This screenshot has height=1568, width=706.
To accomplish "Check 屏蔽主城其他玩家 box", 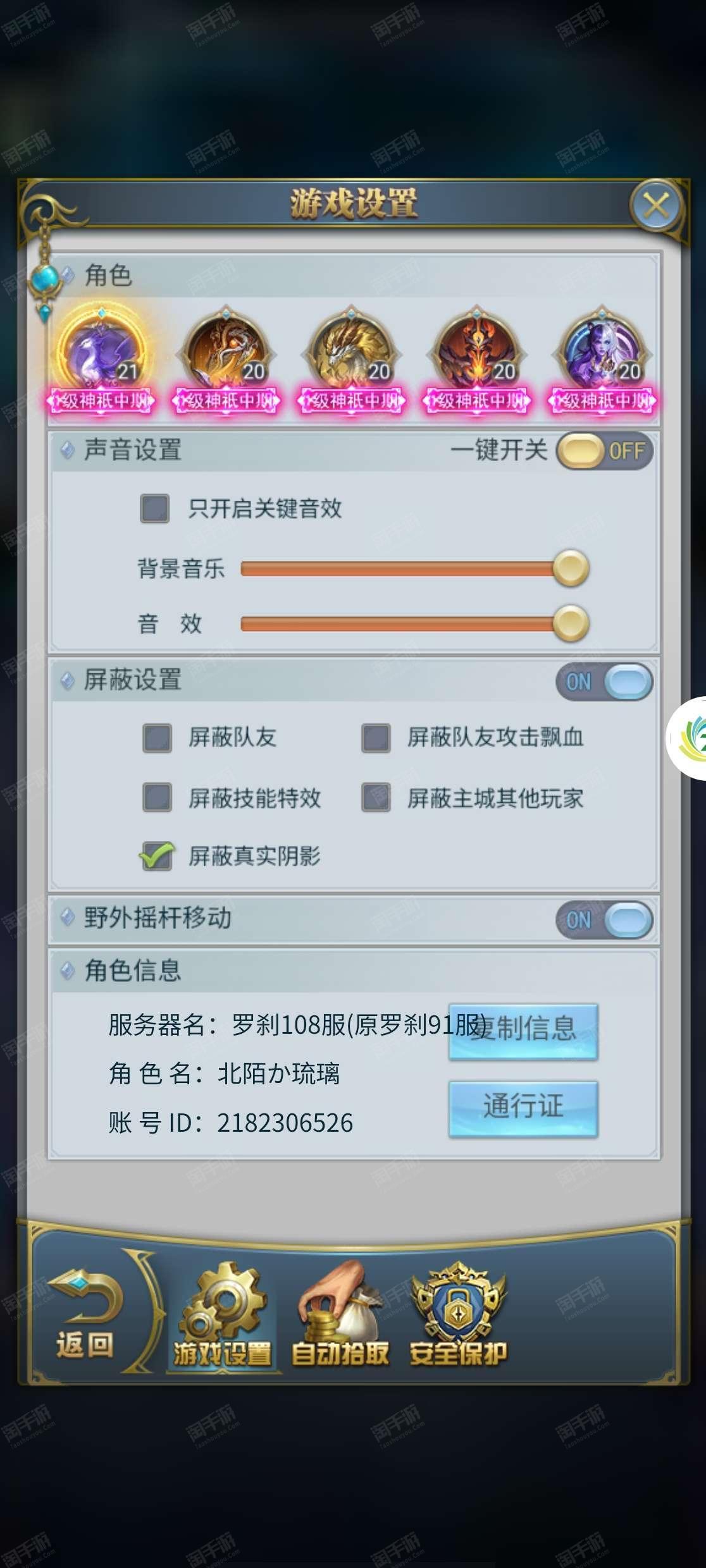I will point(376,797).
